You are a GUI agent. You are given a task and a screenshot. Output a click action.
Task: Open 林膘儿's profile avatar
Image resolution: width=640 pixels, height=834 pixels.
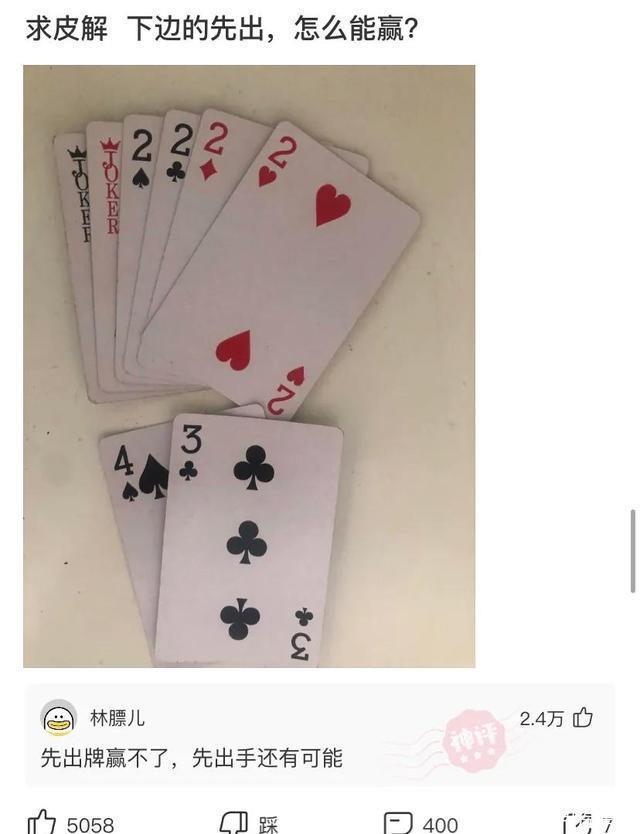coord(59,718)
